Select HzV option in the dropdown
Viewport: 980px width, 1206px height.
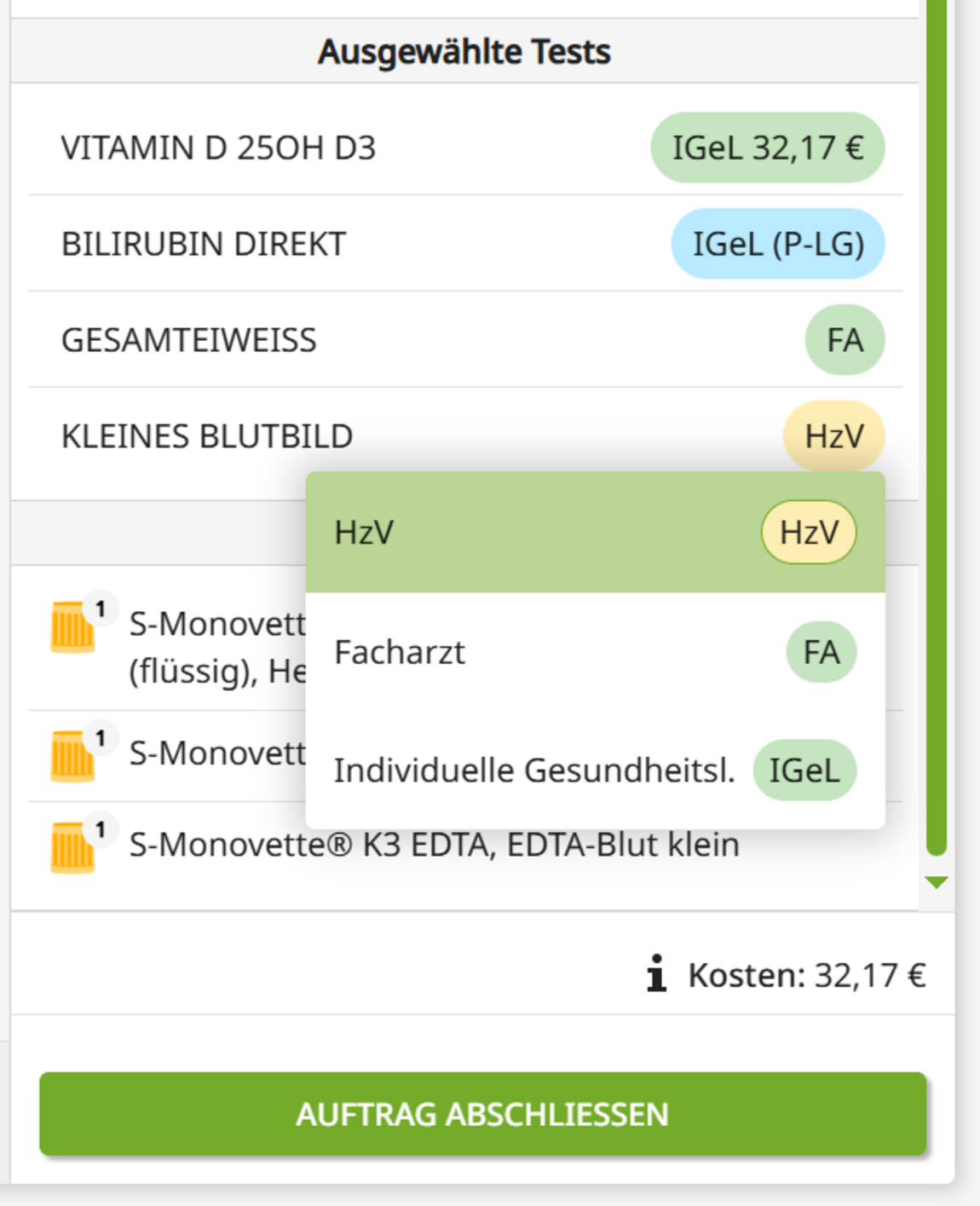tap(594, 533)
